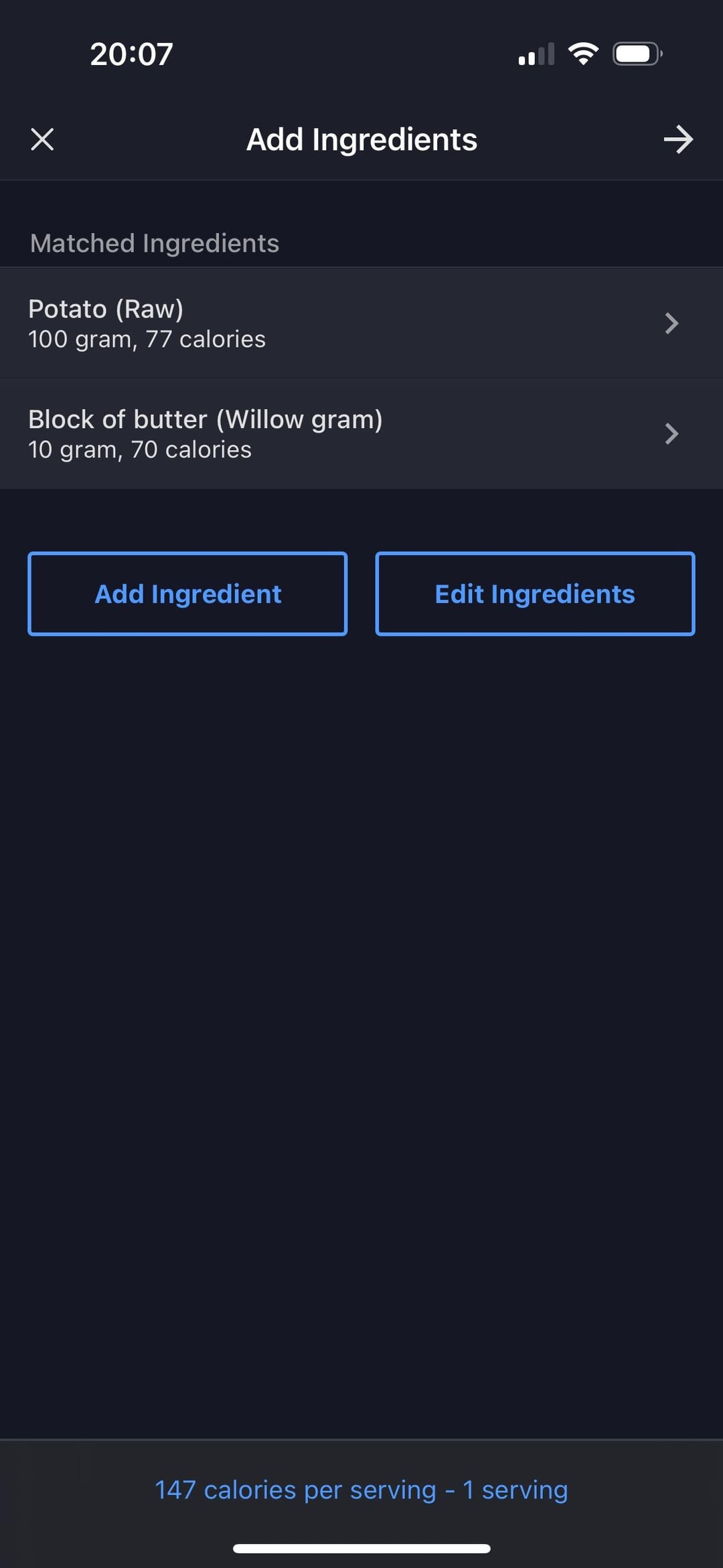Open the Potato (Raw) ingredient

tap(361, 324)
